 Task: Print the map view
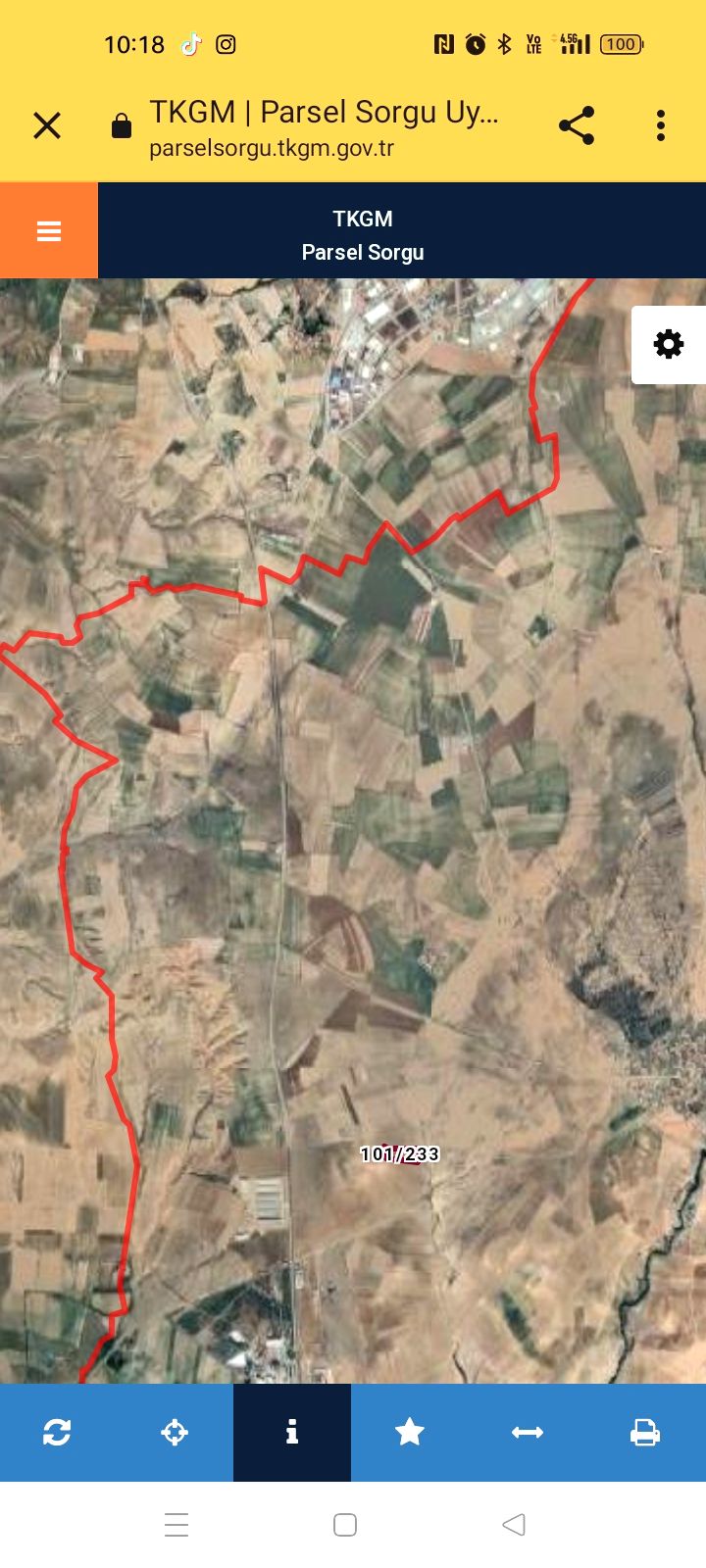(x=645, y=1433)
